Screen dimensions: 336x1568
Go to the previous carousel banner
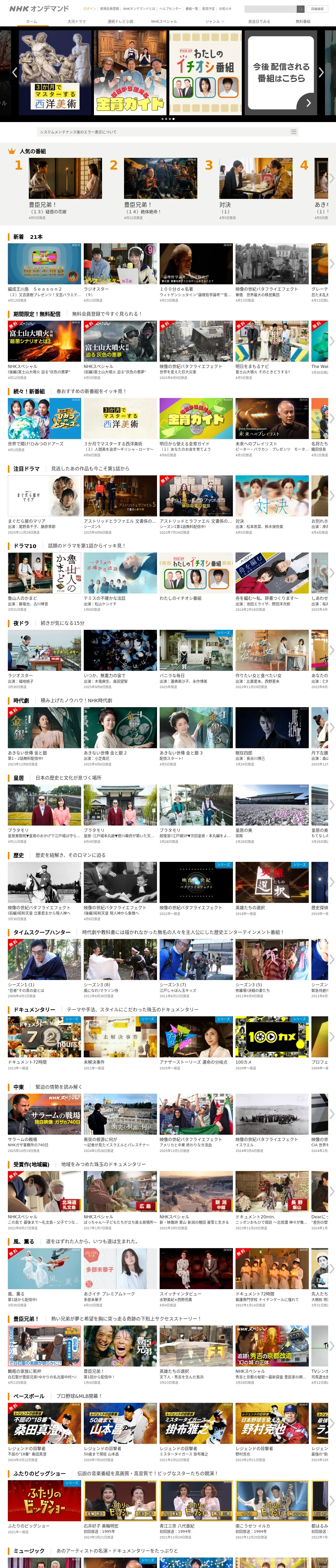[x=15, y=72]
